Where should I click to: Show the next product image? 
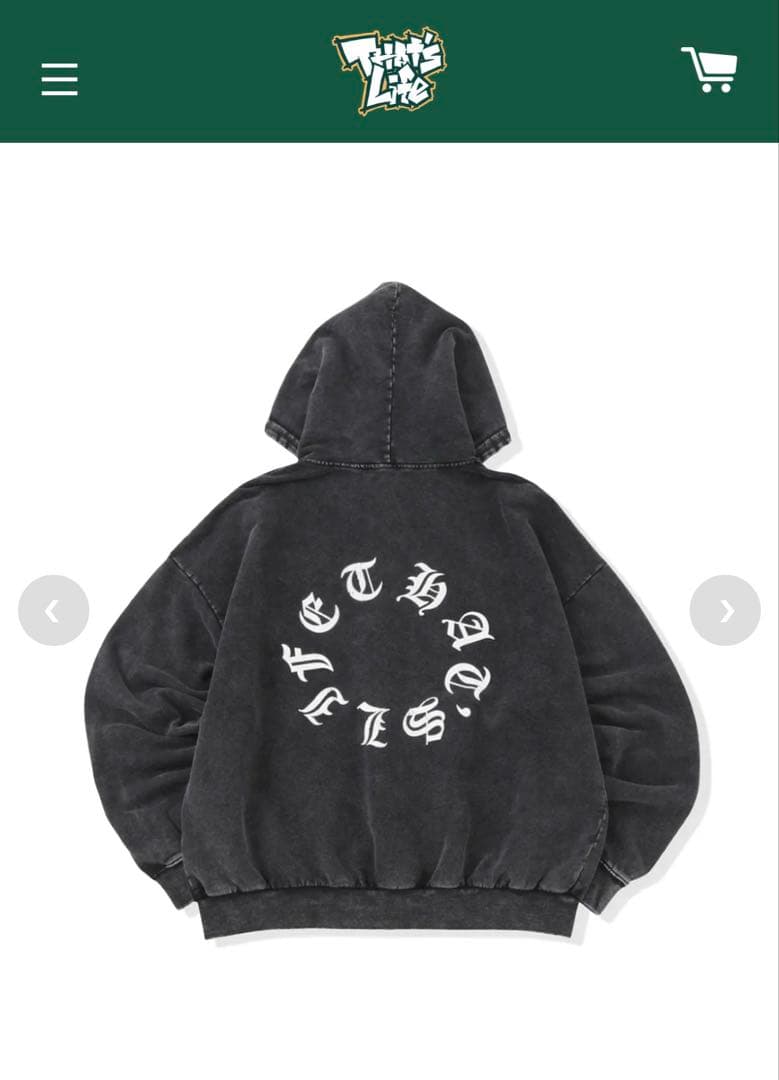[x=725, y=610]
